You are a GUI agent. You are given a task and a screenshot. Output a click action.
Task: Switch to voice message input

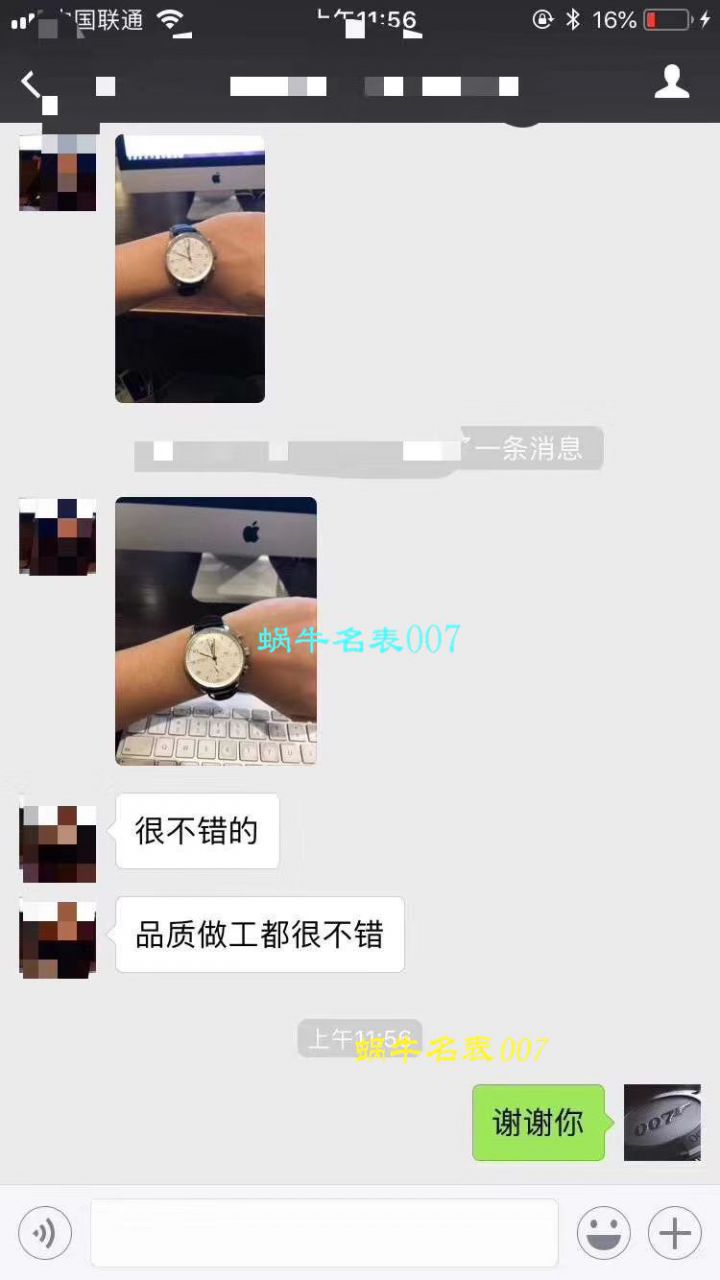(45, 1232)
